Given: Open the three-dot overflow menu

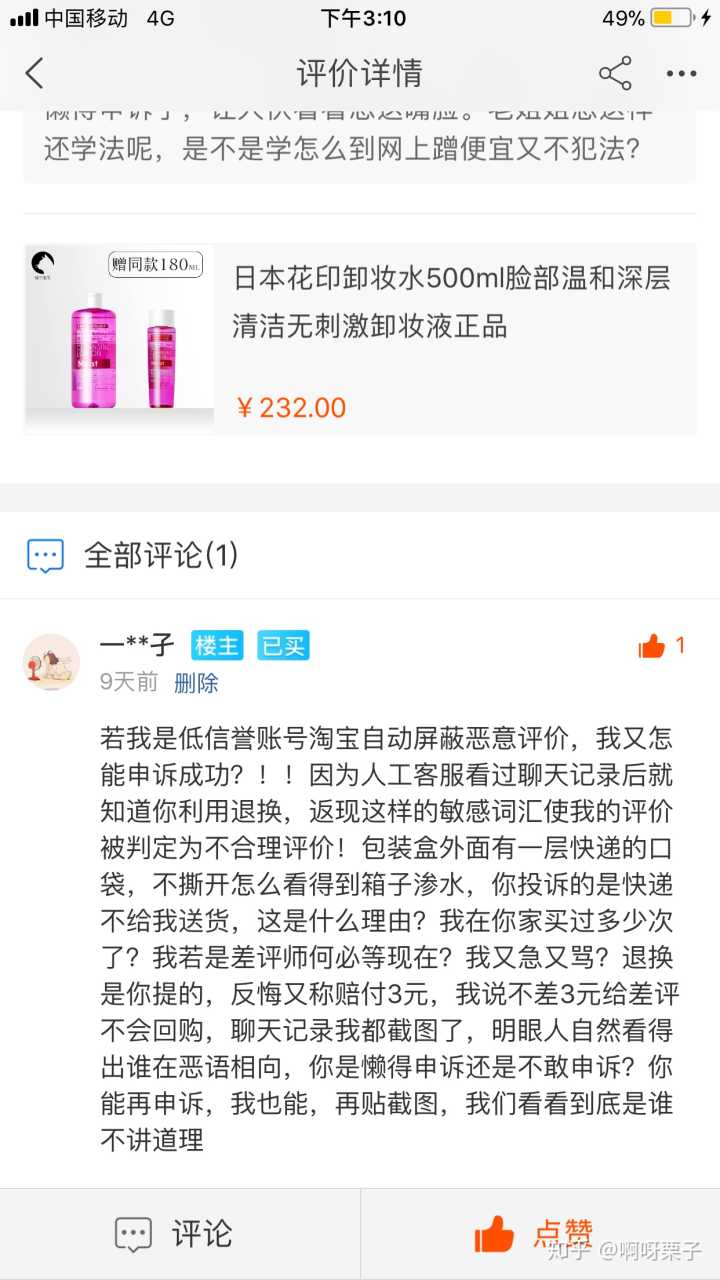Looking at the screenshot, I should (681, 73).
